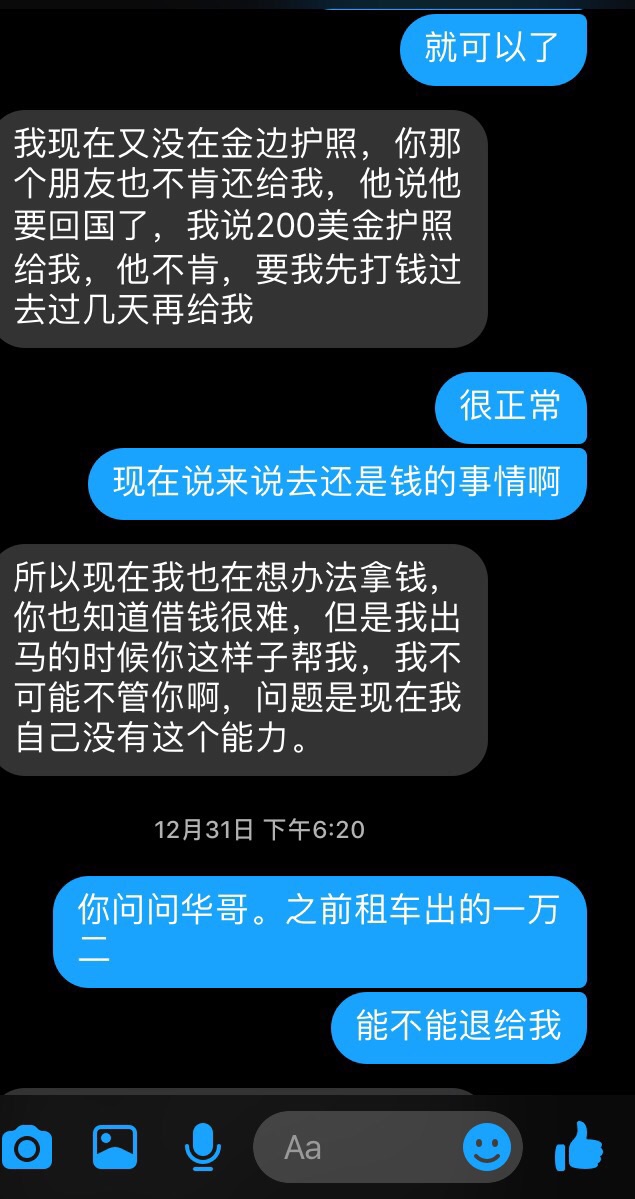Screen dimensions: 635x1199
Task: Tap the microphone to record voice
Action: [x=203, y=1146]
